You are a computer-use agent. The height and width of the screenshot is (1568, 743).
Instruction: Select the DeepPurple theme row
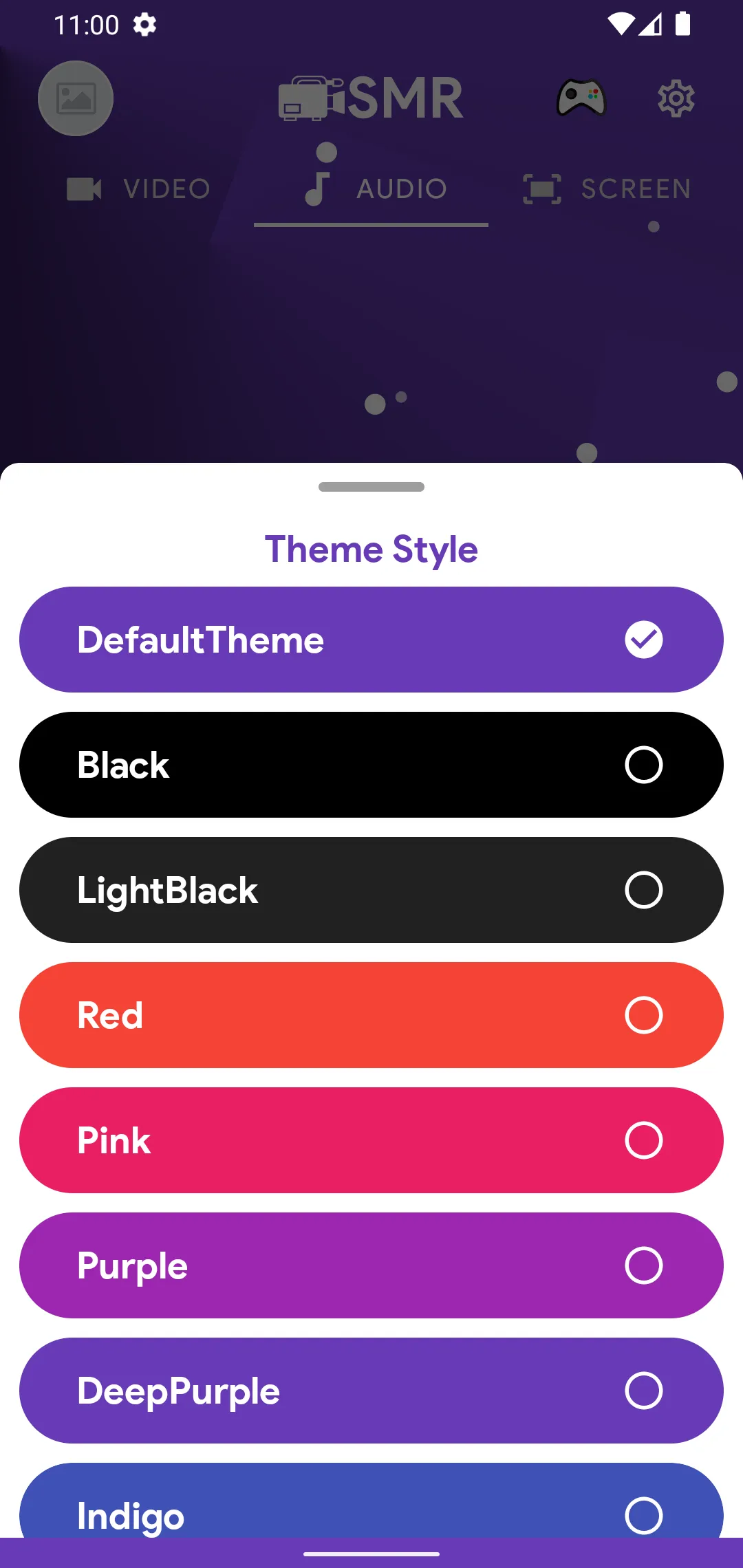371,1391
